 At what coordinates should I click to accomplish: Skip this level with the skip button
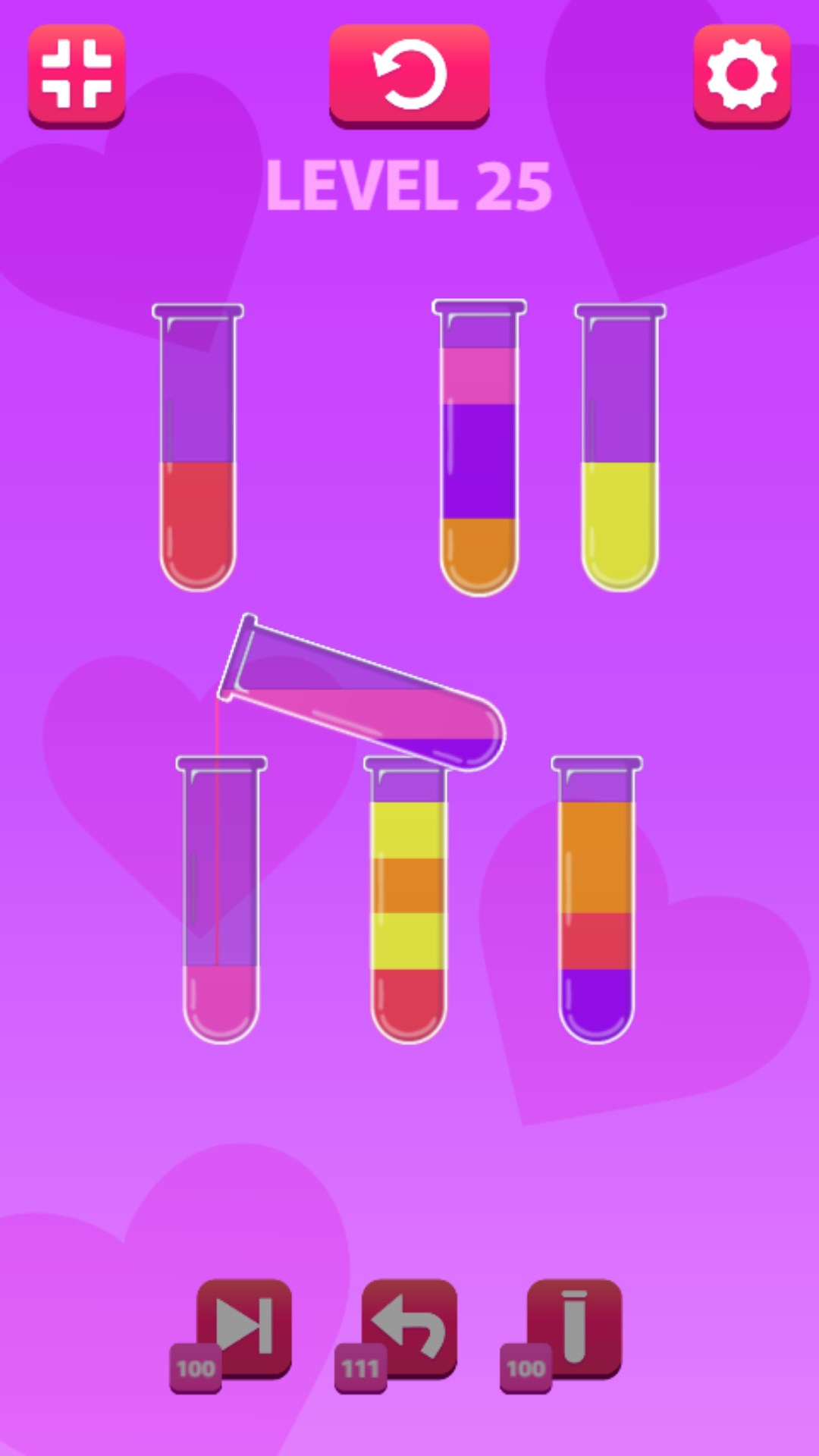(x=243, y=1327)
